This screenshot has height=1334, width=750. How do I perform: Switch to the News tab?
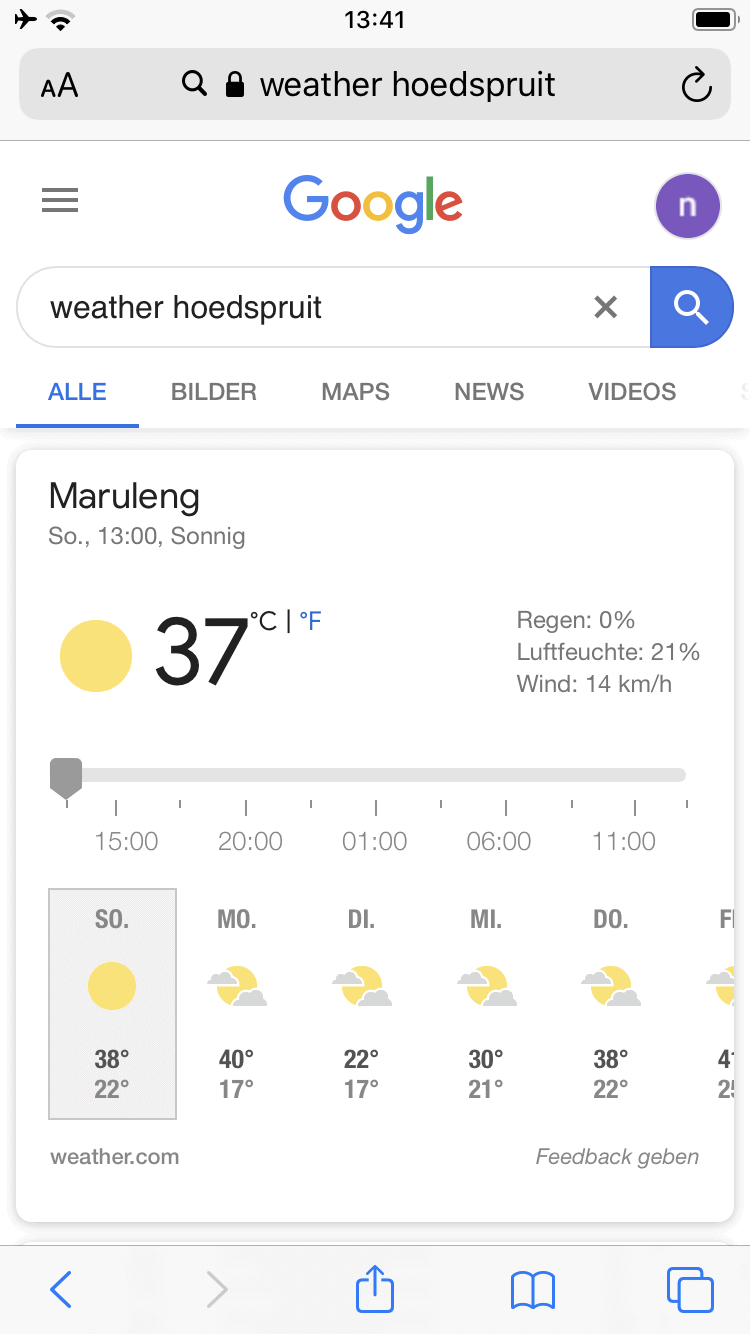tap(489, 392)
